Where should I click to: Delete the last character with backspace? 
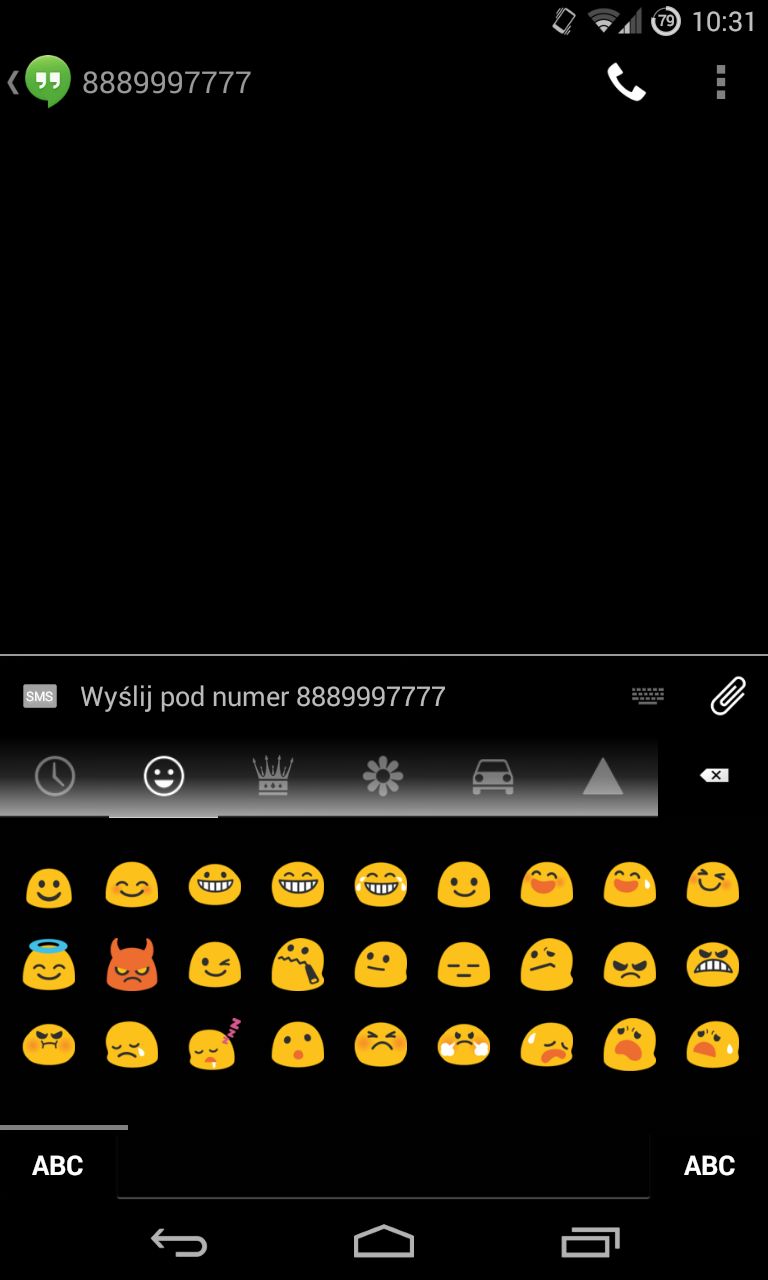(714, 775)
